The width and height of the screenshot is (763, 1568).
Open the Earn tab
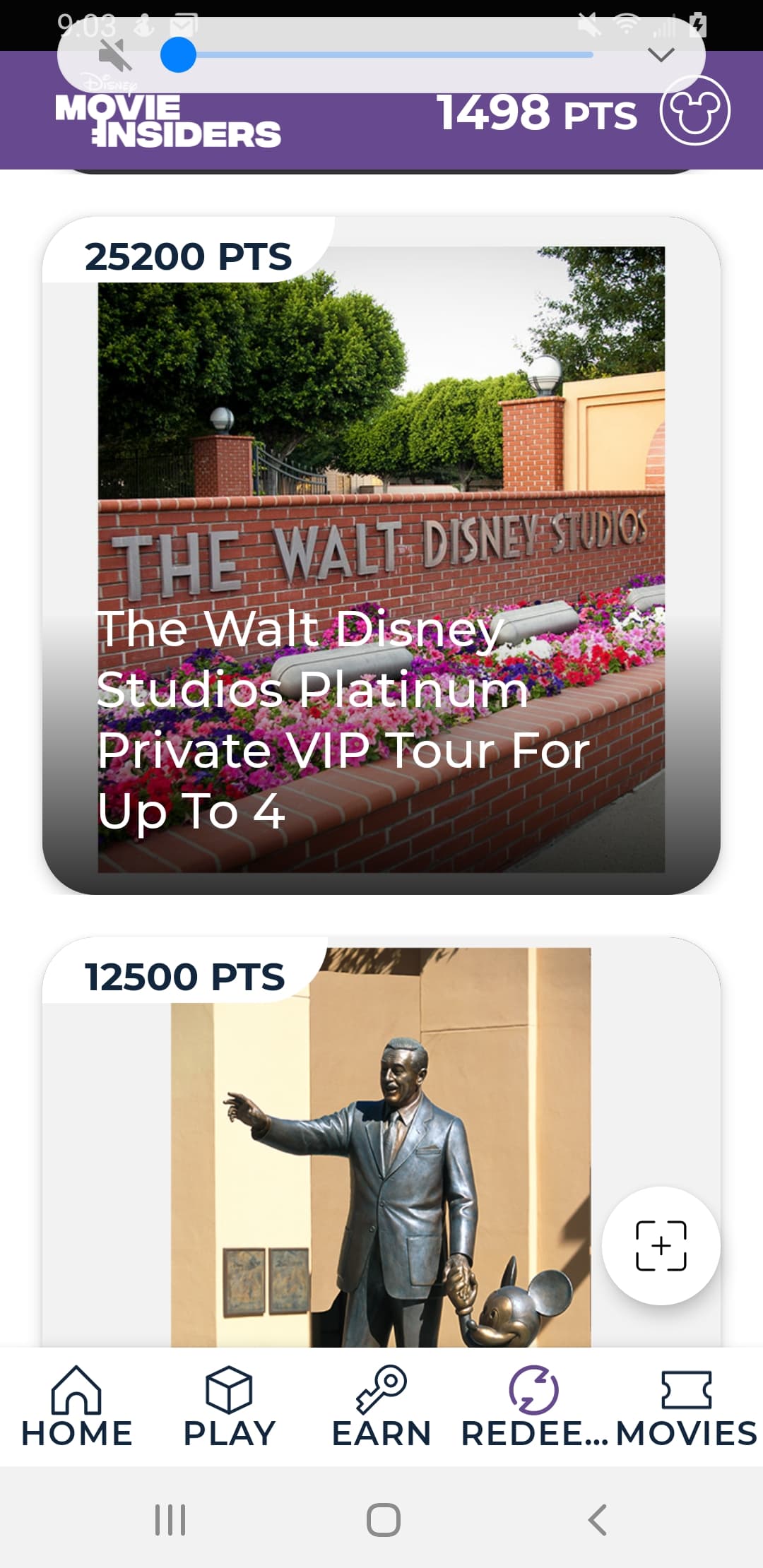(x=381, y=1407)
